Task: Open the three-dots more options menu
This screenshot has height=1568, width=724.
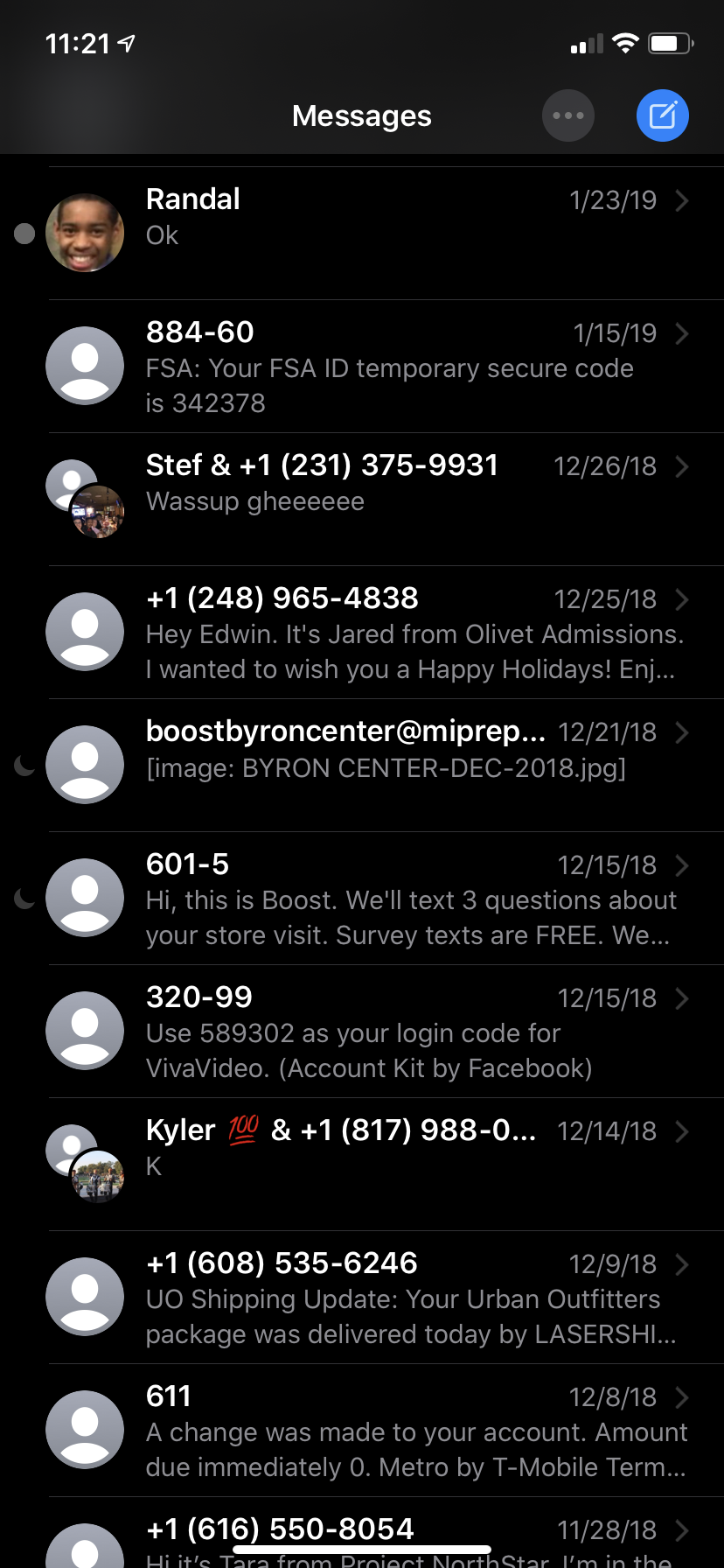Action: click(568, 115)
